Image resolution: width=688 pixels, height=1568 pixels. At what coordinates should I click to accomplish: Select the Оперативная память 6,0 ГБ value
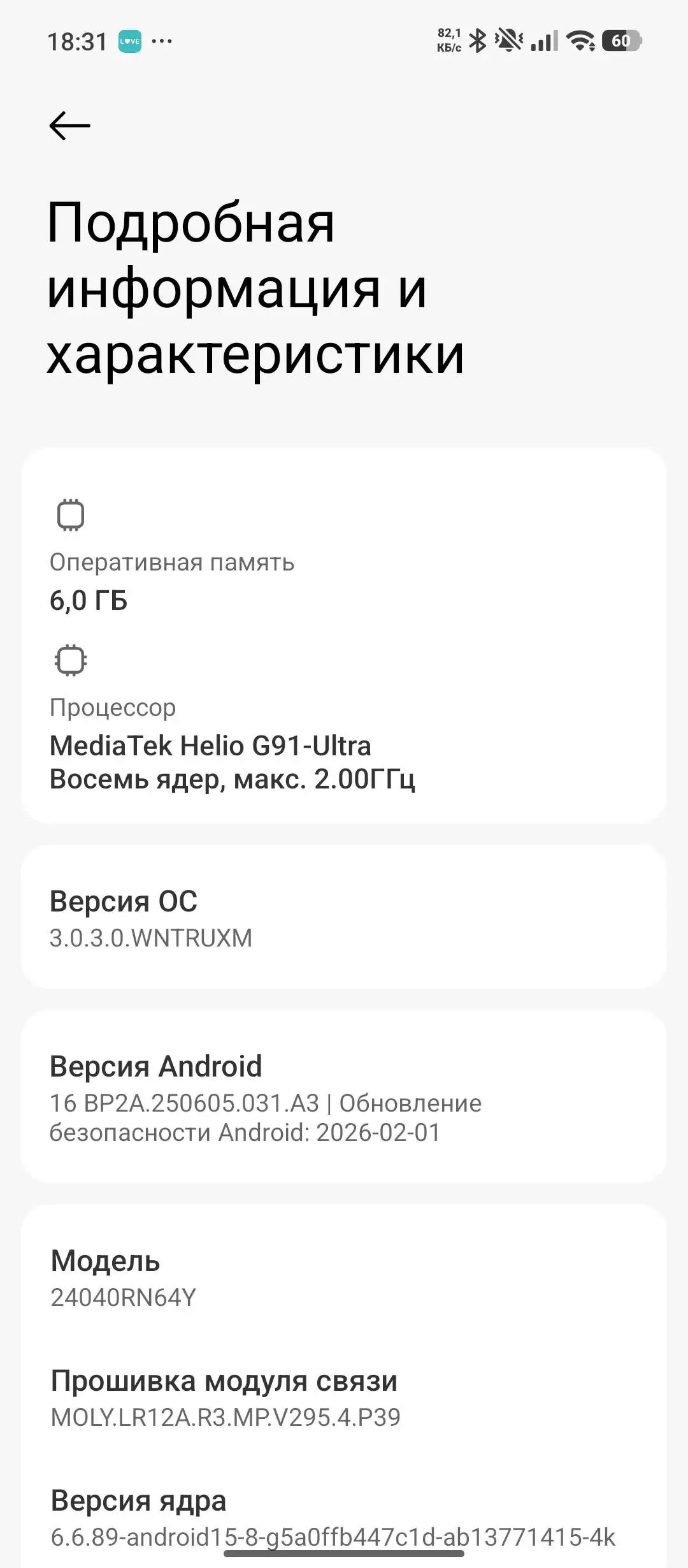pos(89,600)
